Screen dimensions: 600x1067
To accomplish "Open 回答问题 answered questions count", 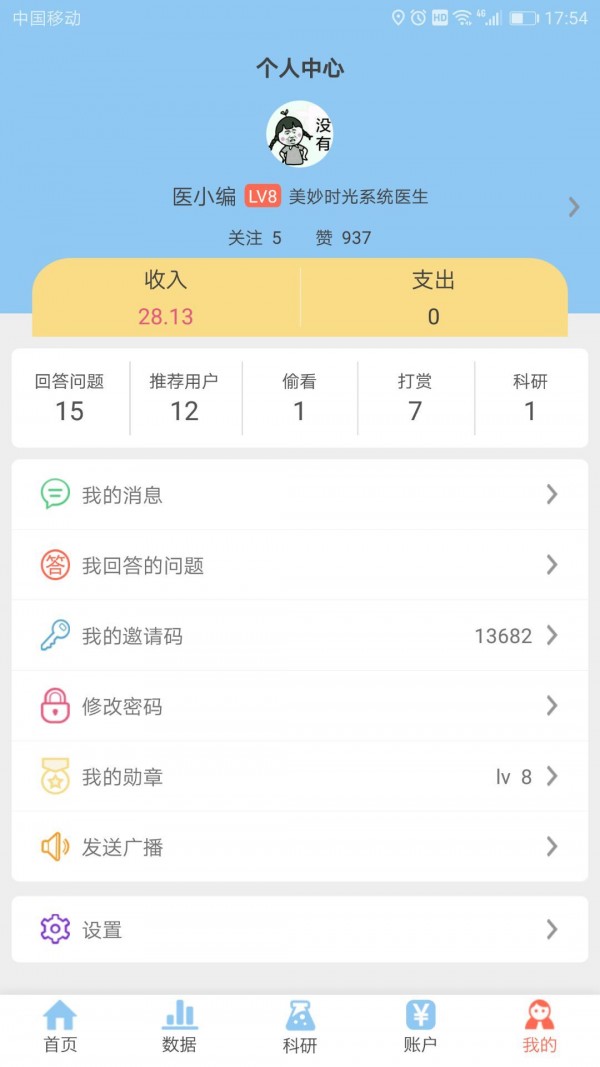I will [69, 398].
